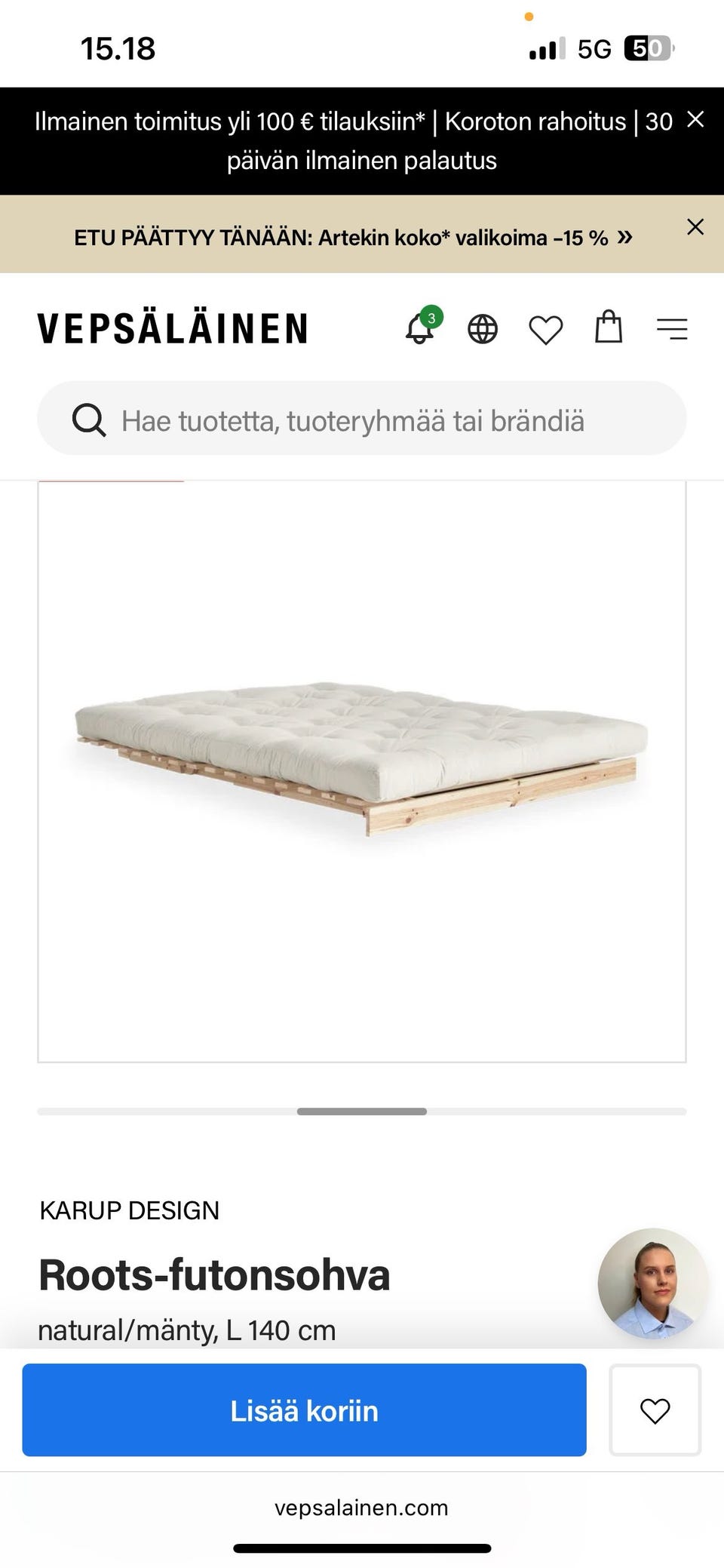Tap the product search field
This screenshot has width=724, height=1568.
(x=362, y=419)
